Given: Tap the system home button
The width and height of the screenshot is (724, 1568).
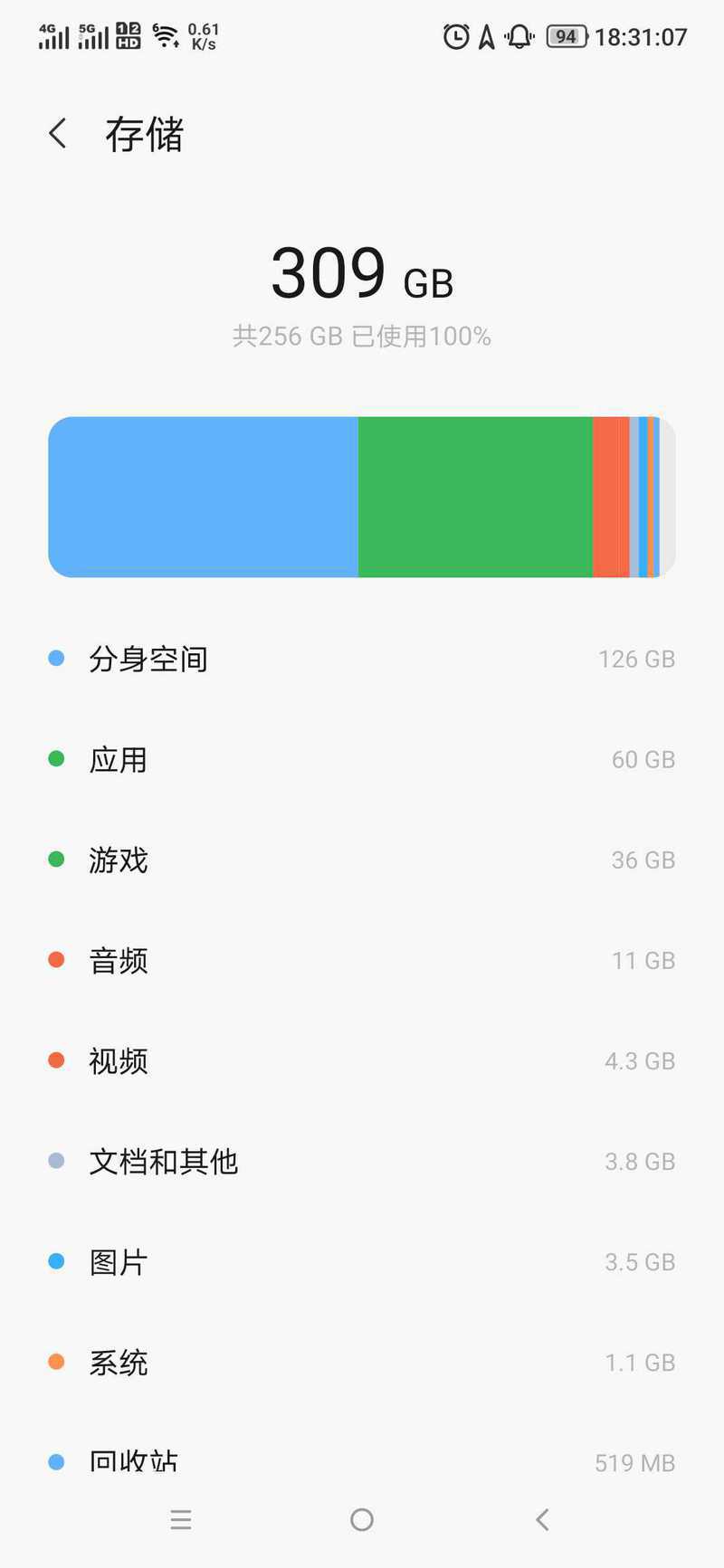Looking at the screenshot, I should 362,1520.
